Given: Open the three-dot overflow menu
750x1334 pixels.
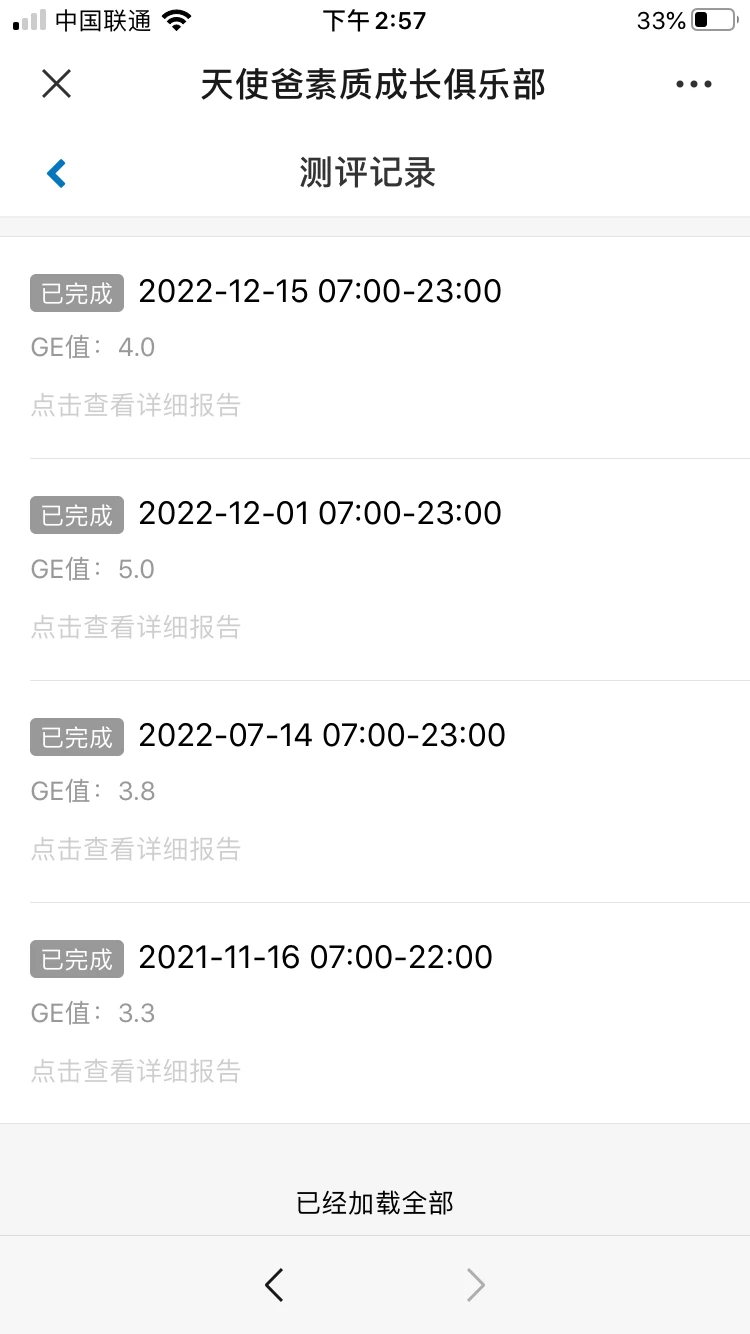Looking at the screenshot, I should (694, 85).
